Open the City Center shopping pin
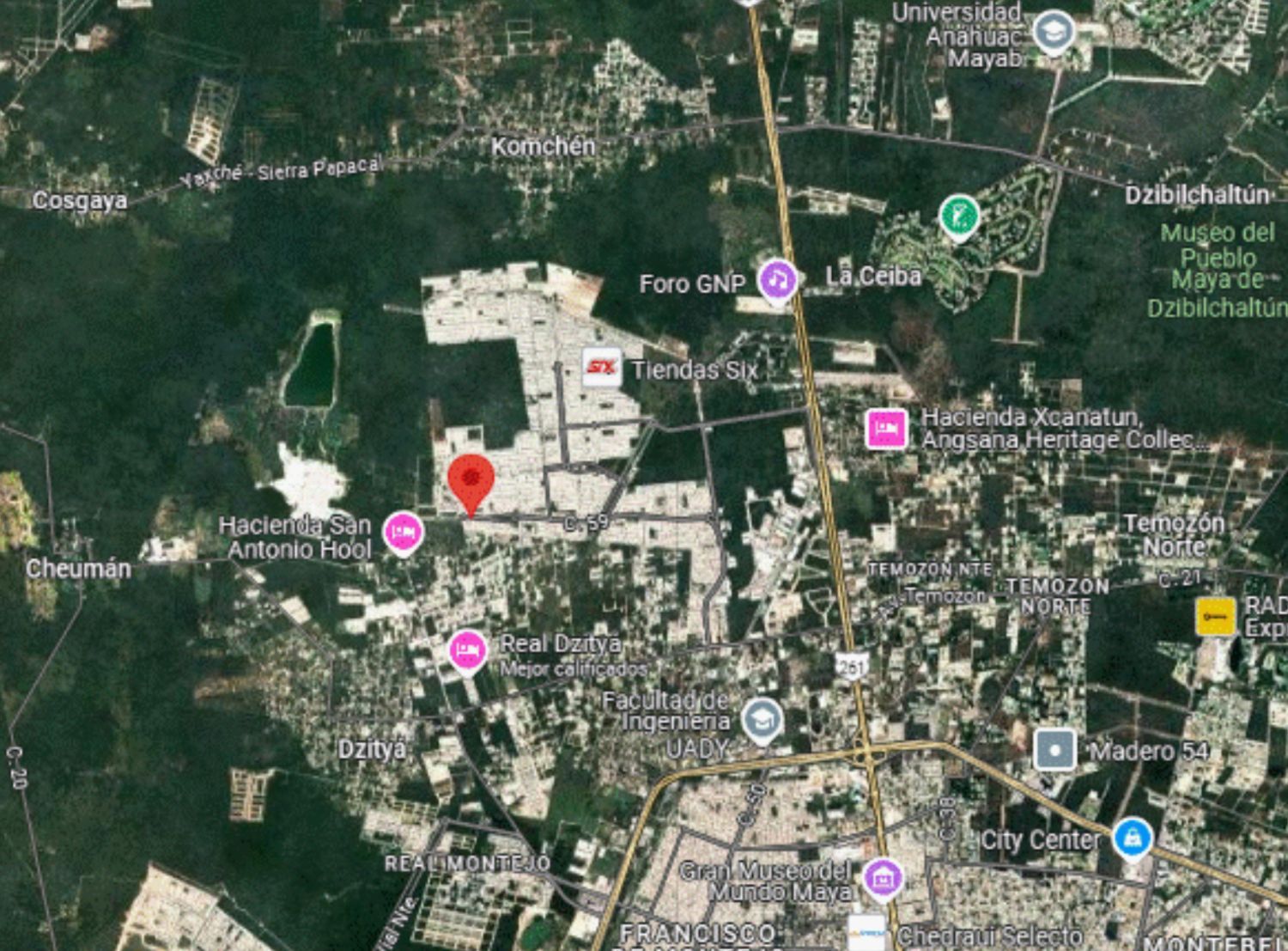 [1133, 838]
